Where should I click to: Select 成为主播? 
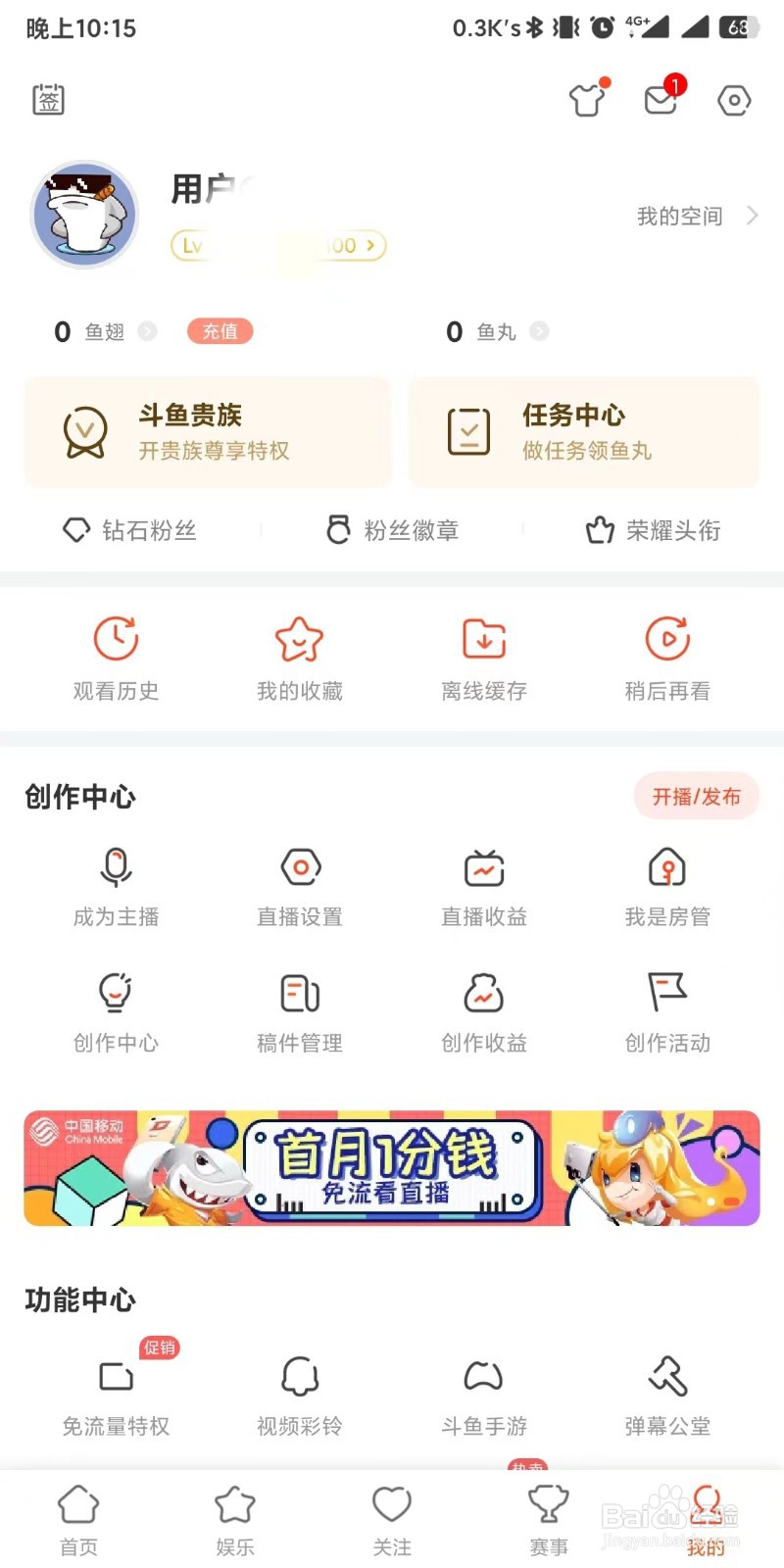tap(116, 887)
